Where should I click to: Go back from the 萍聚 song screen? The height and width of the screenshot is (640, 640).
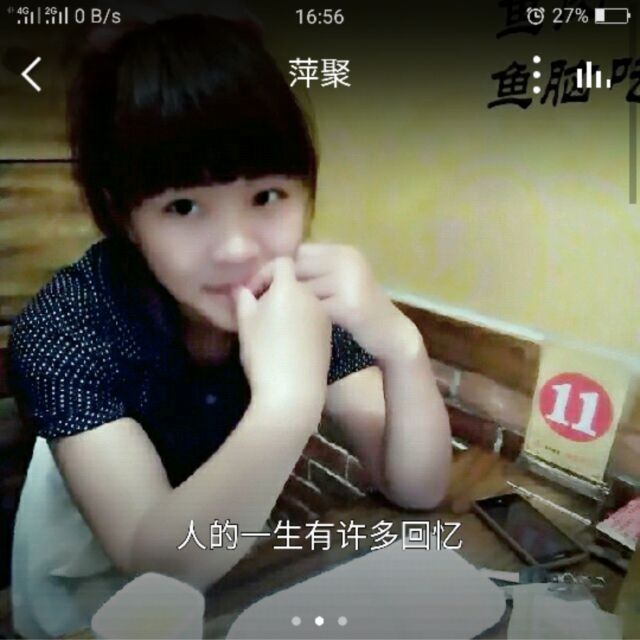[x=32, y=74]
